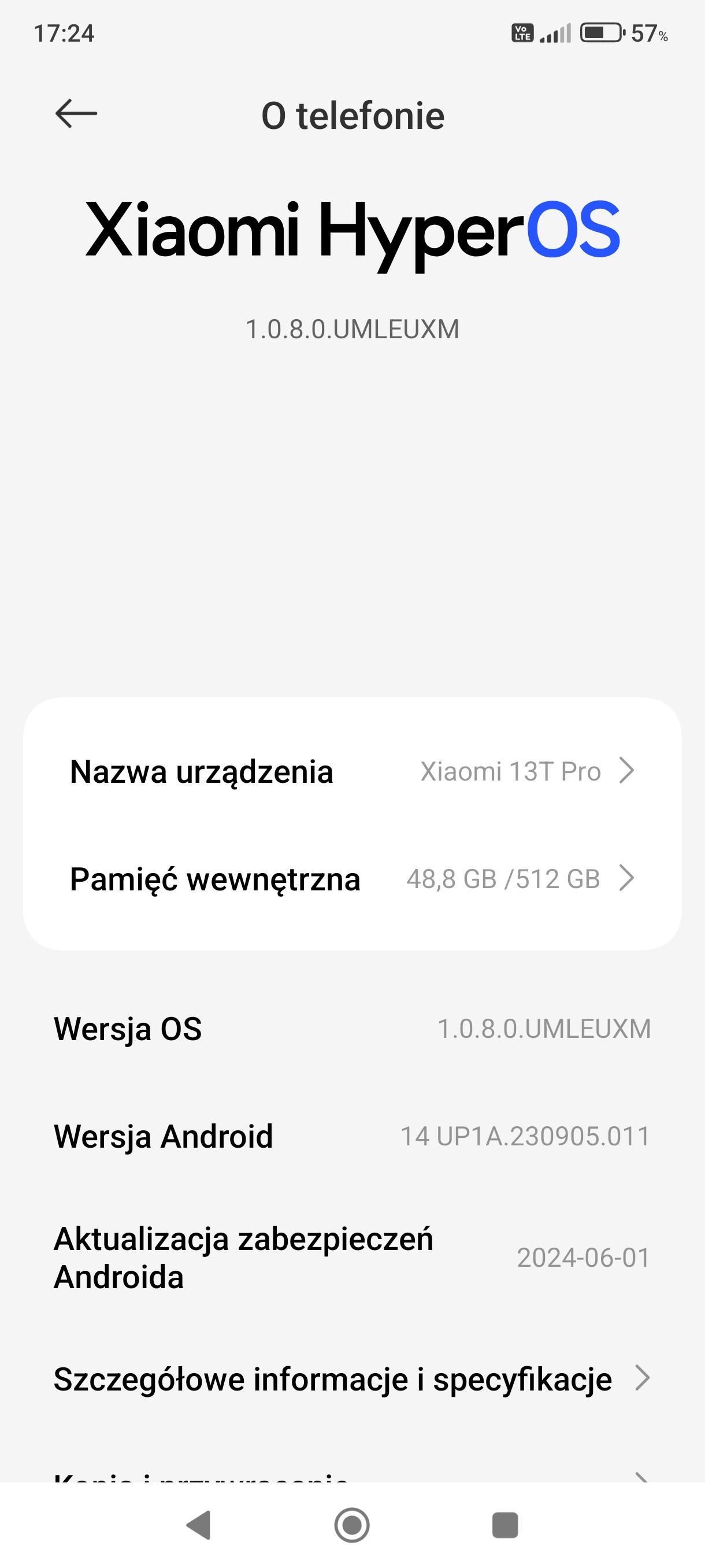Open recent apps from navigation bar
Image resolution: width=705 pixels, height=1568 pixels.
click(x=504, y=1525)
